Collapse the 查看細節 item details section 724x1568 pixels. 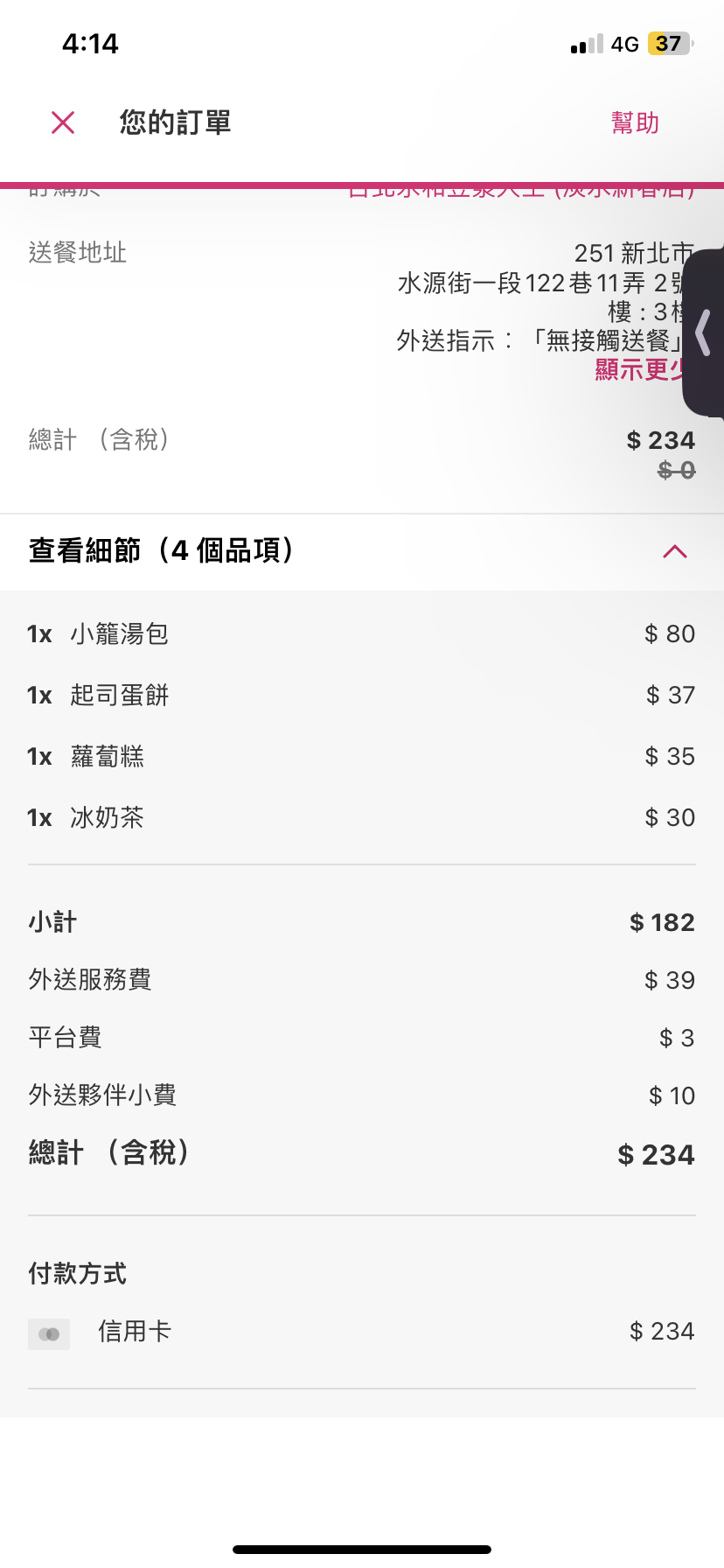(x=674, y=551)
